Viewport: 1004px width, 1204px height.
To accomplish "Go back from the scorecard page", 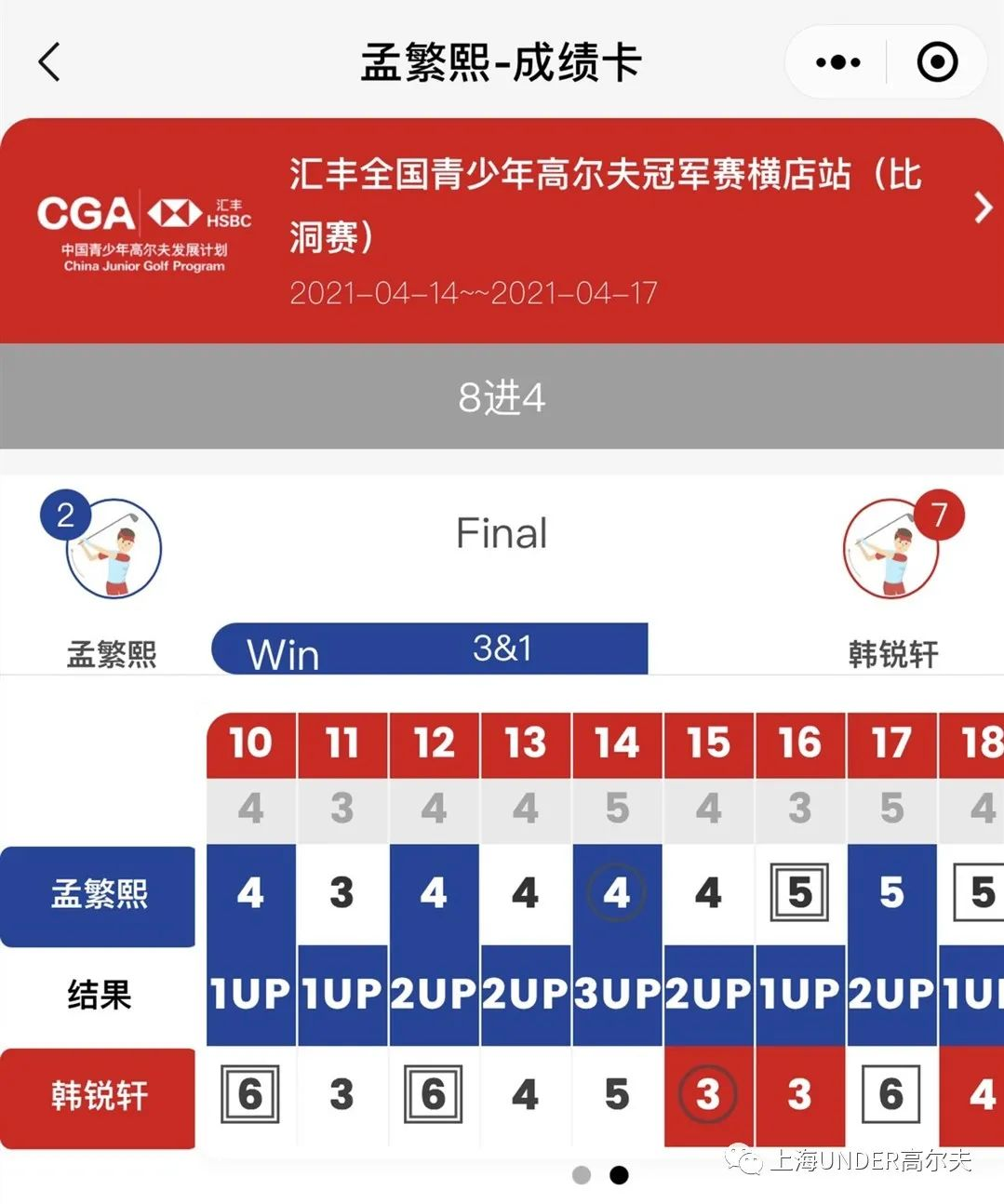I will (50, 62).
